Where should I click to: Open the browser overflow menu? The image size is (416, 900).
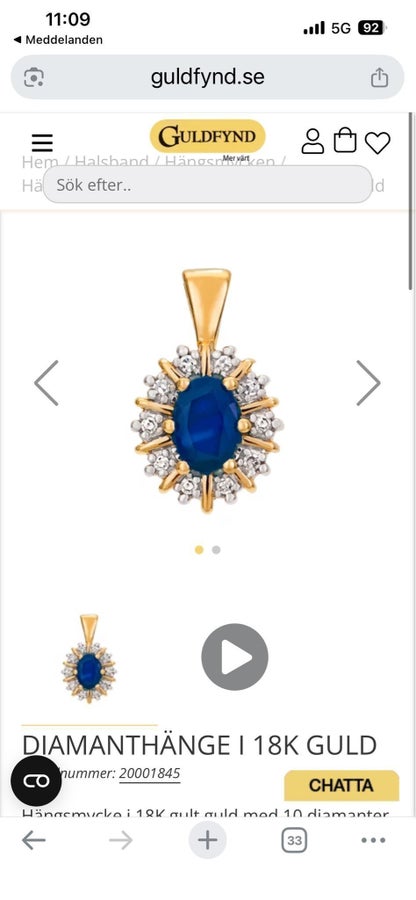[x=374, y=841]
